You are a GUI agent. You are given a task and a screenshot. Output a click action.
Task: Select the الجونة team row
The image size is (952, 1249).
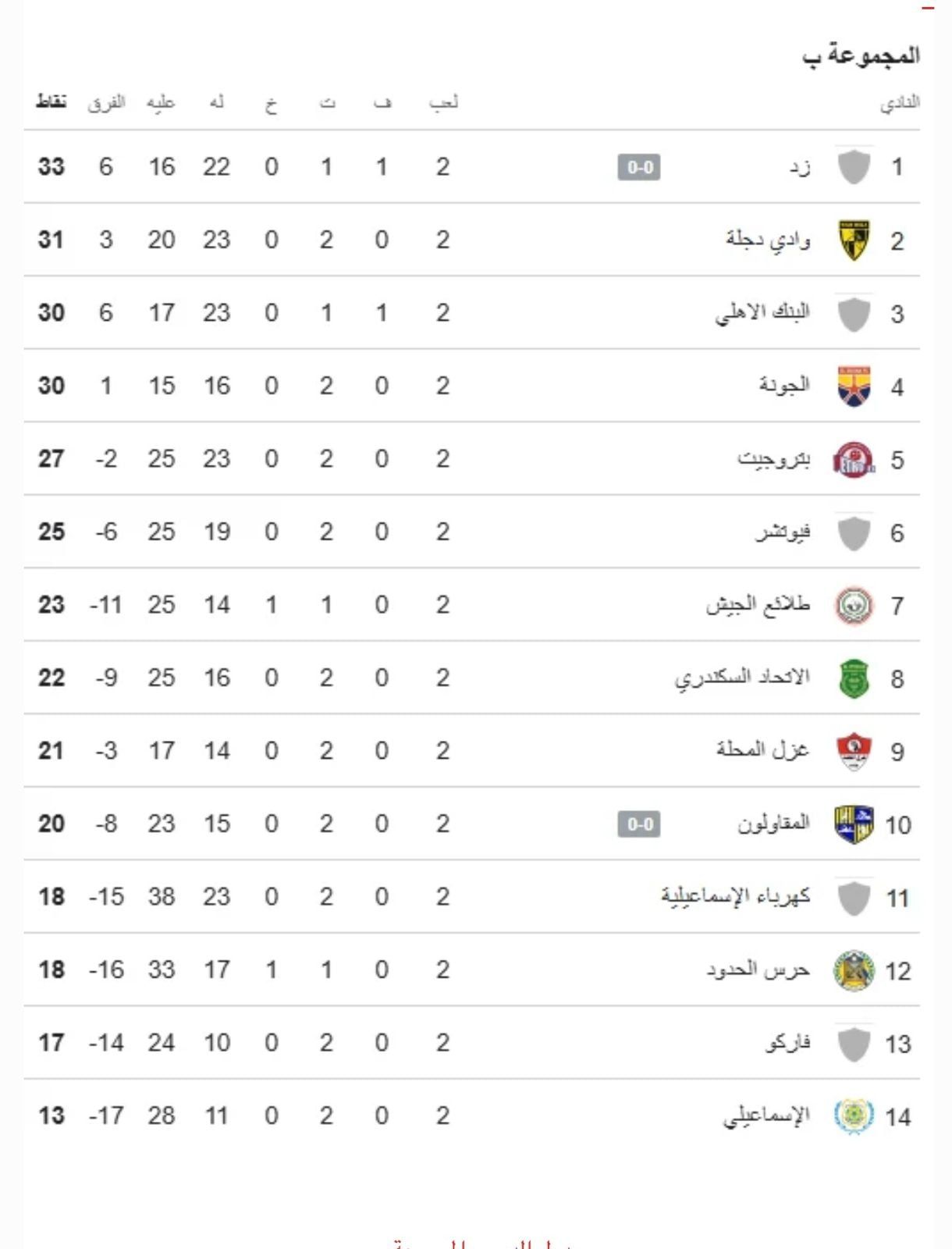784,386
